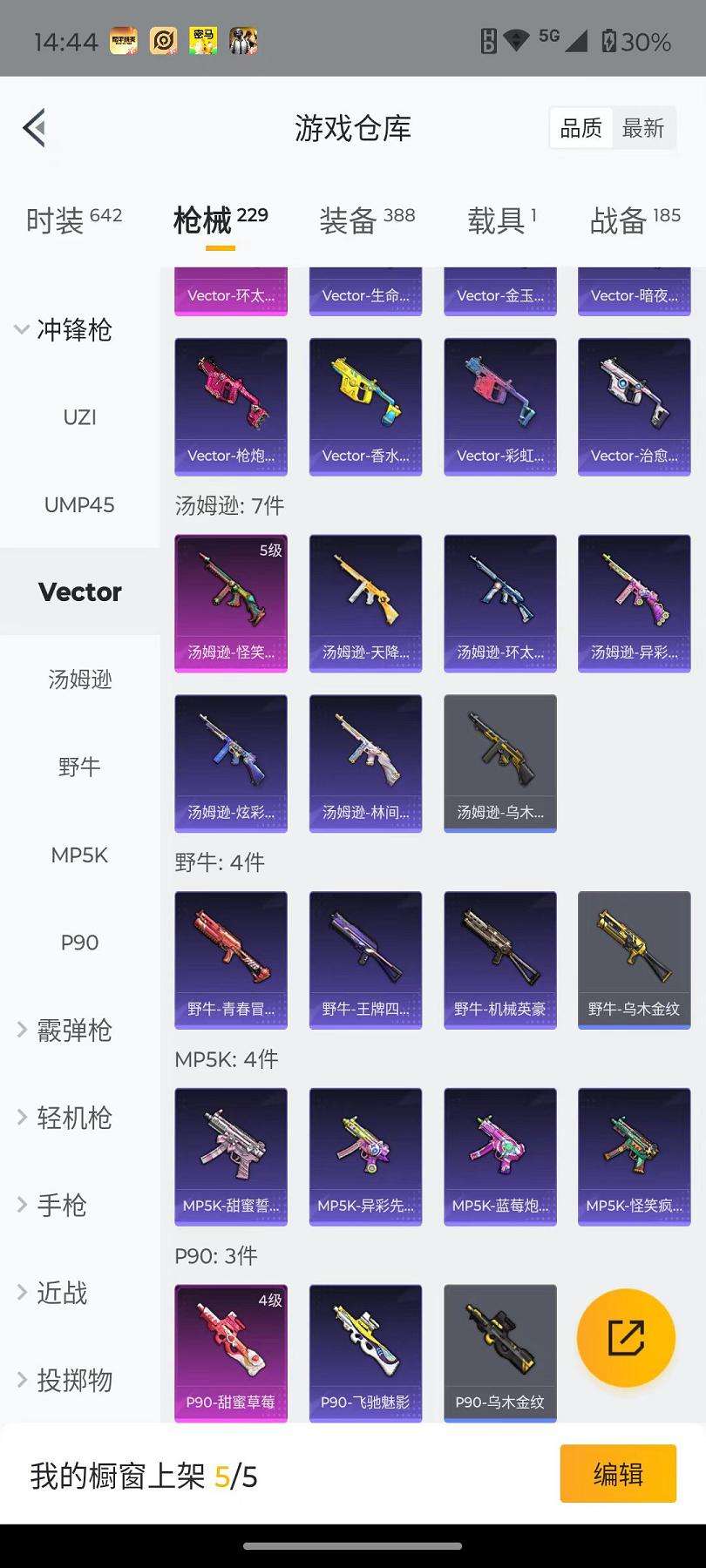Viewport: 706px width, 1568px height.
Task: Sort the warehouse by 品质
Action: (580, 129)
